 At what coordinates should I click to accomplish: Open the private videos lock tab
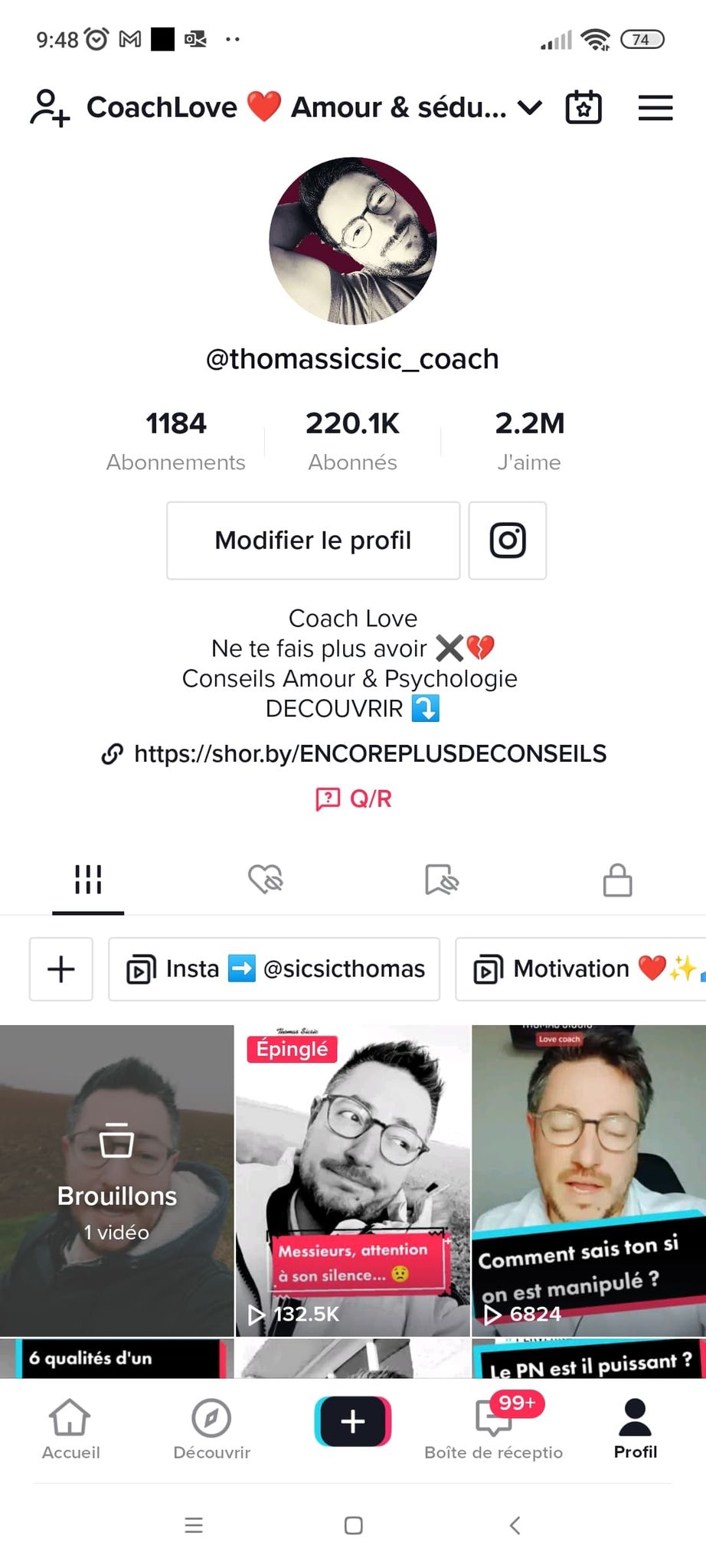pyautogui.click(x=617, y=880)
